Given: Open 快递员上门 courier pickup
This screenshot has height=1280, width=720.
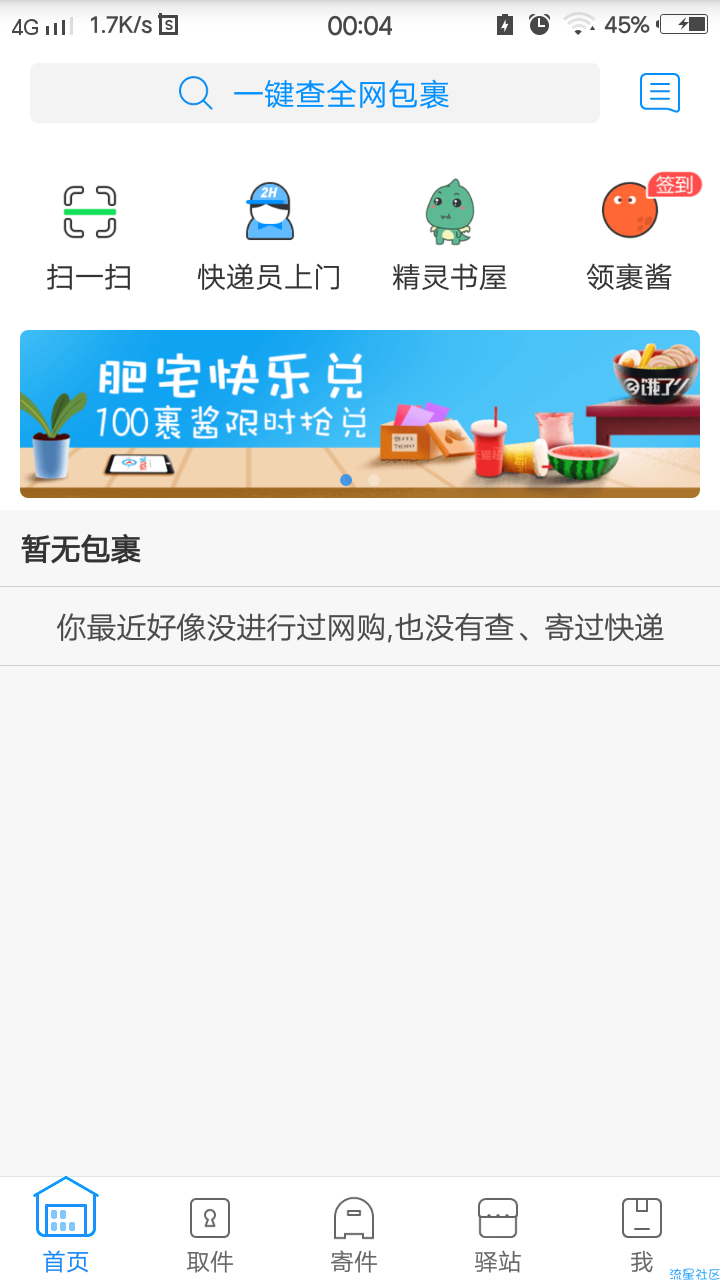Looking at the screenshot, I should click(x=269, y=236).
